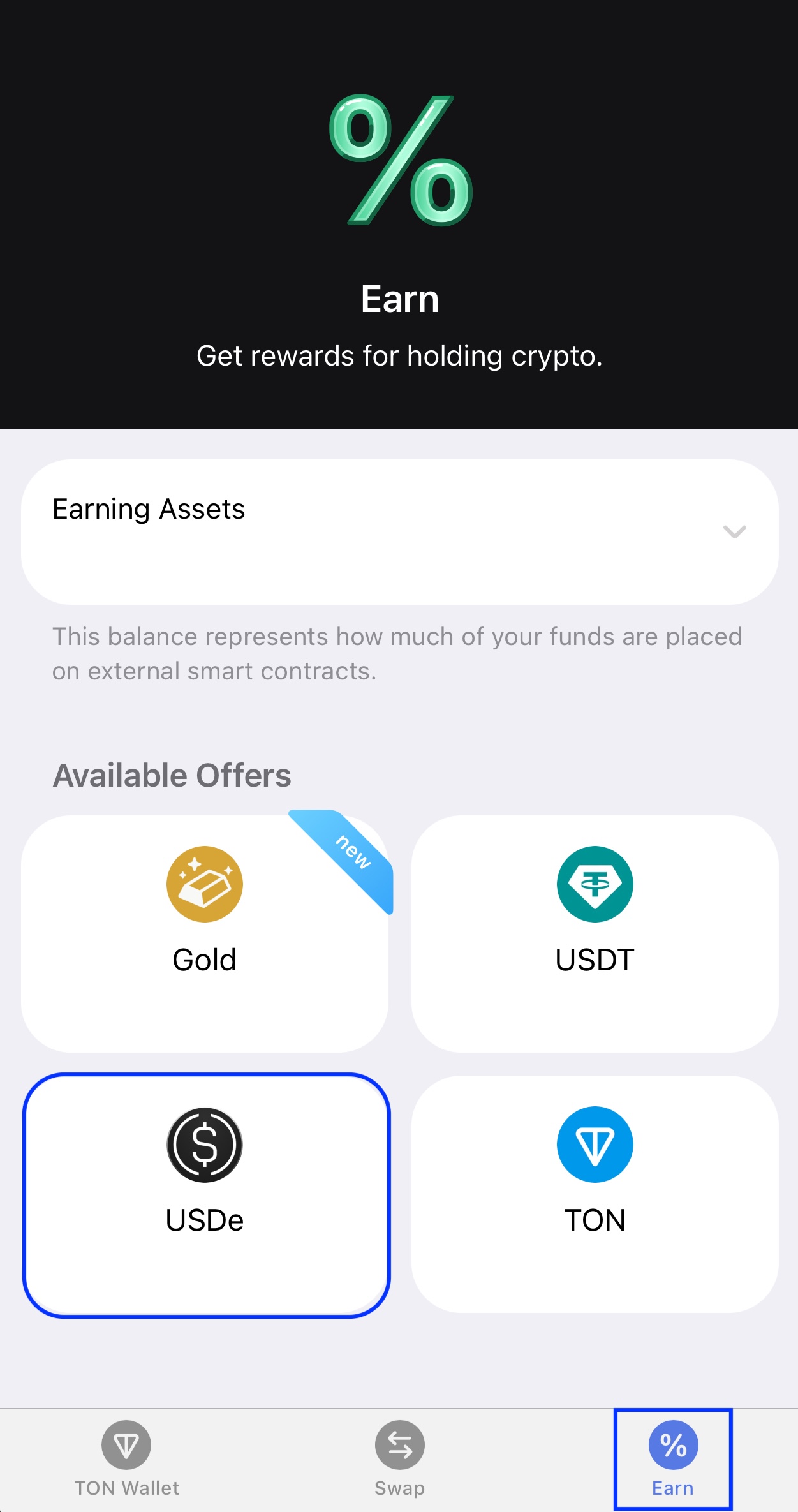
Task: Go to the Swap tab
Action: click(399, 1458)
